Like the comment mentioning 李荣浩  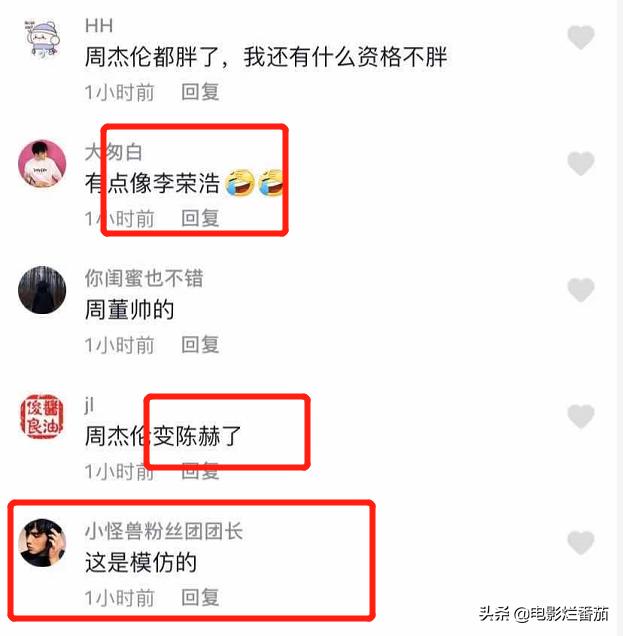581,163
